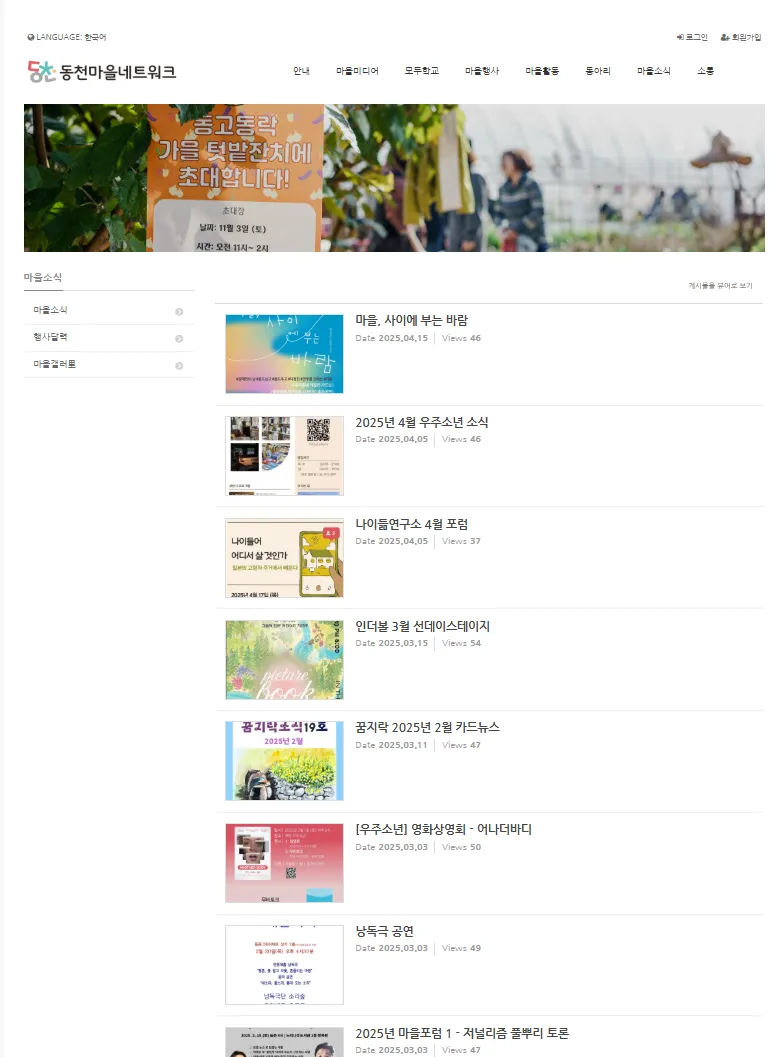Open 행사달력 in the sidebar
This screenshot has height=1057, width=775.
50,337
